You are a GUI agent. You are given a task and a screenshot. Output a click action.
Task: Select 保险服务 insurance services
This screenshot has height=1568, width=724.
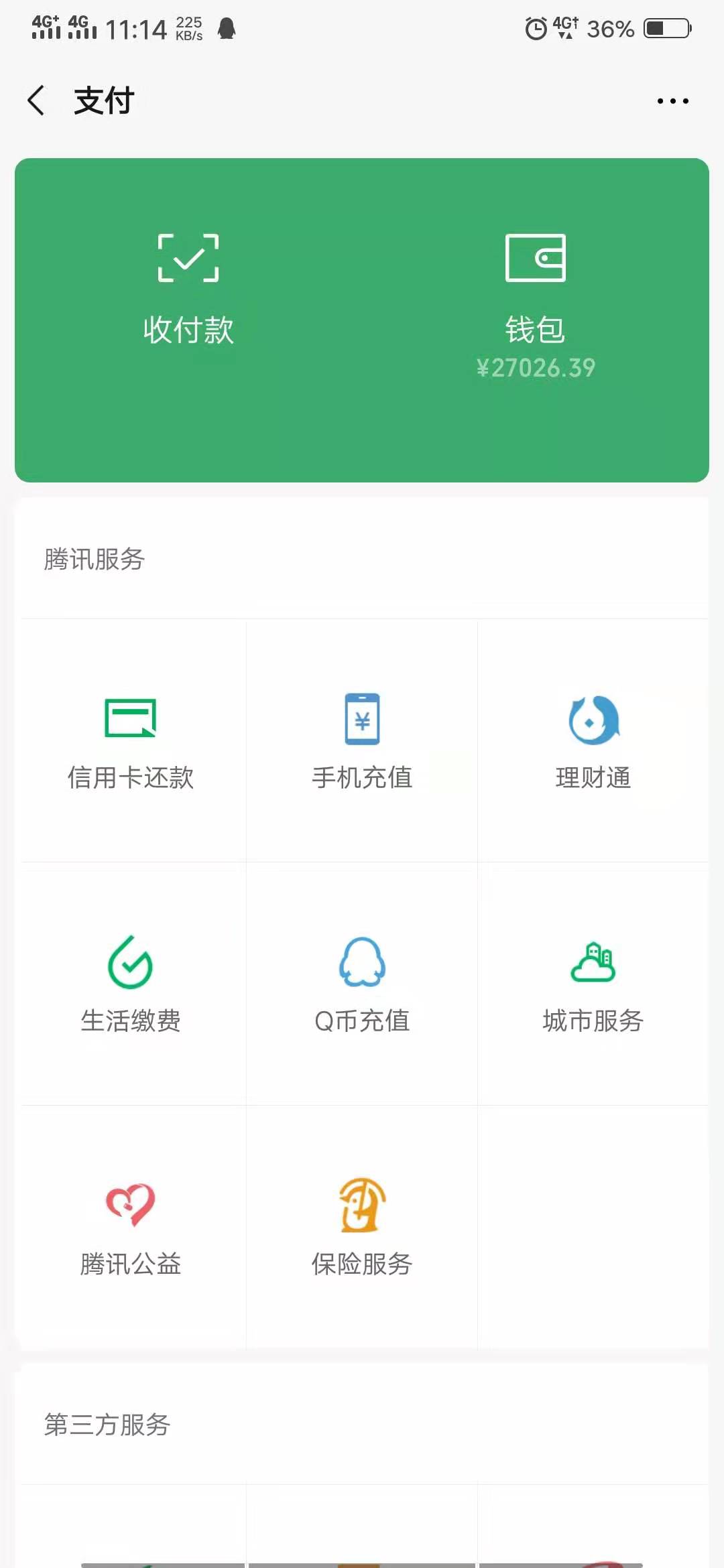362,1228
